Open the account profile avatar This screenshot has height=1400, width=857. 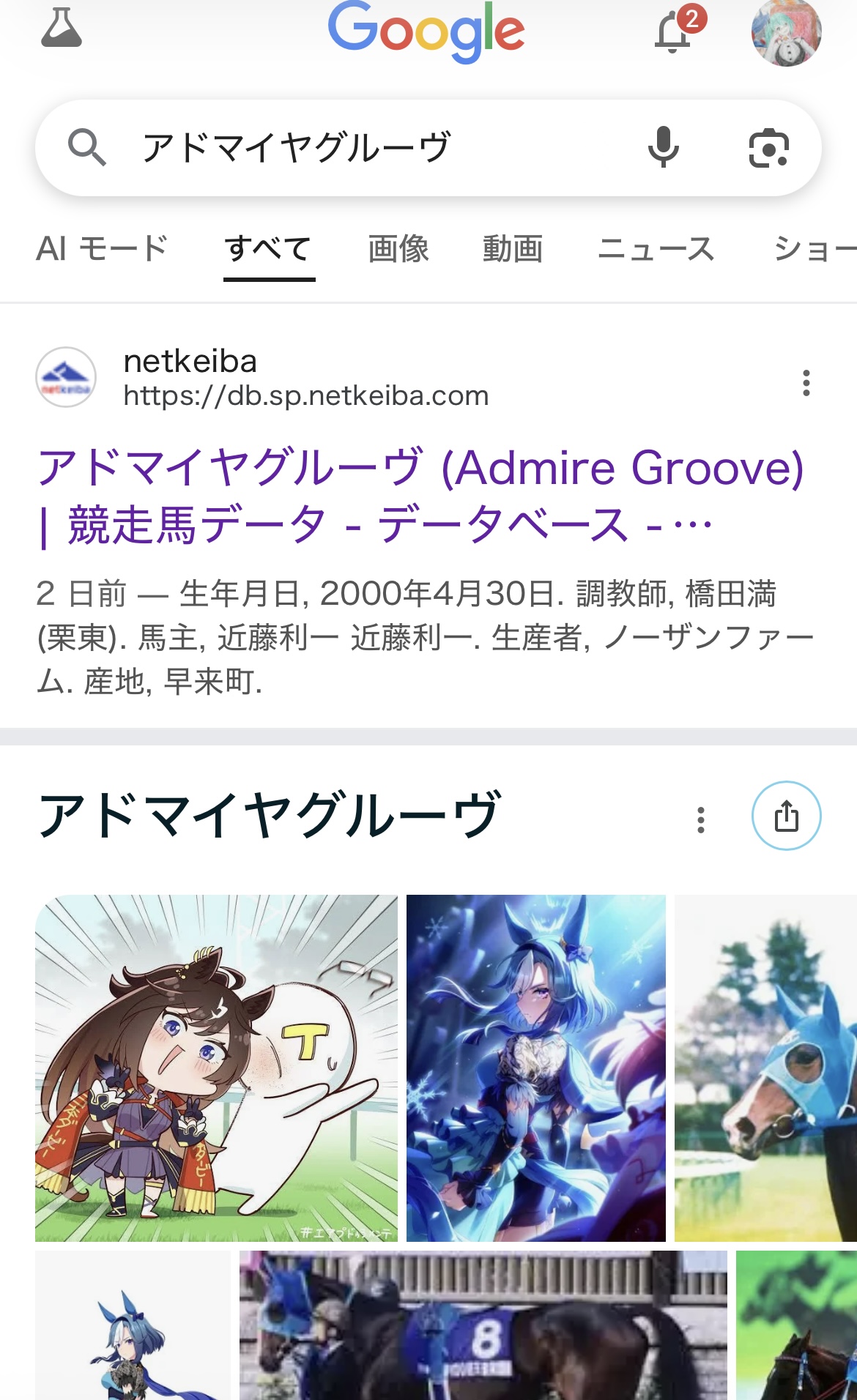click(x=786, y=33)
